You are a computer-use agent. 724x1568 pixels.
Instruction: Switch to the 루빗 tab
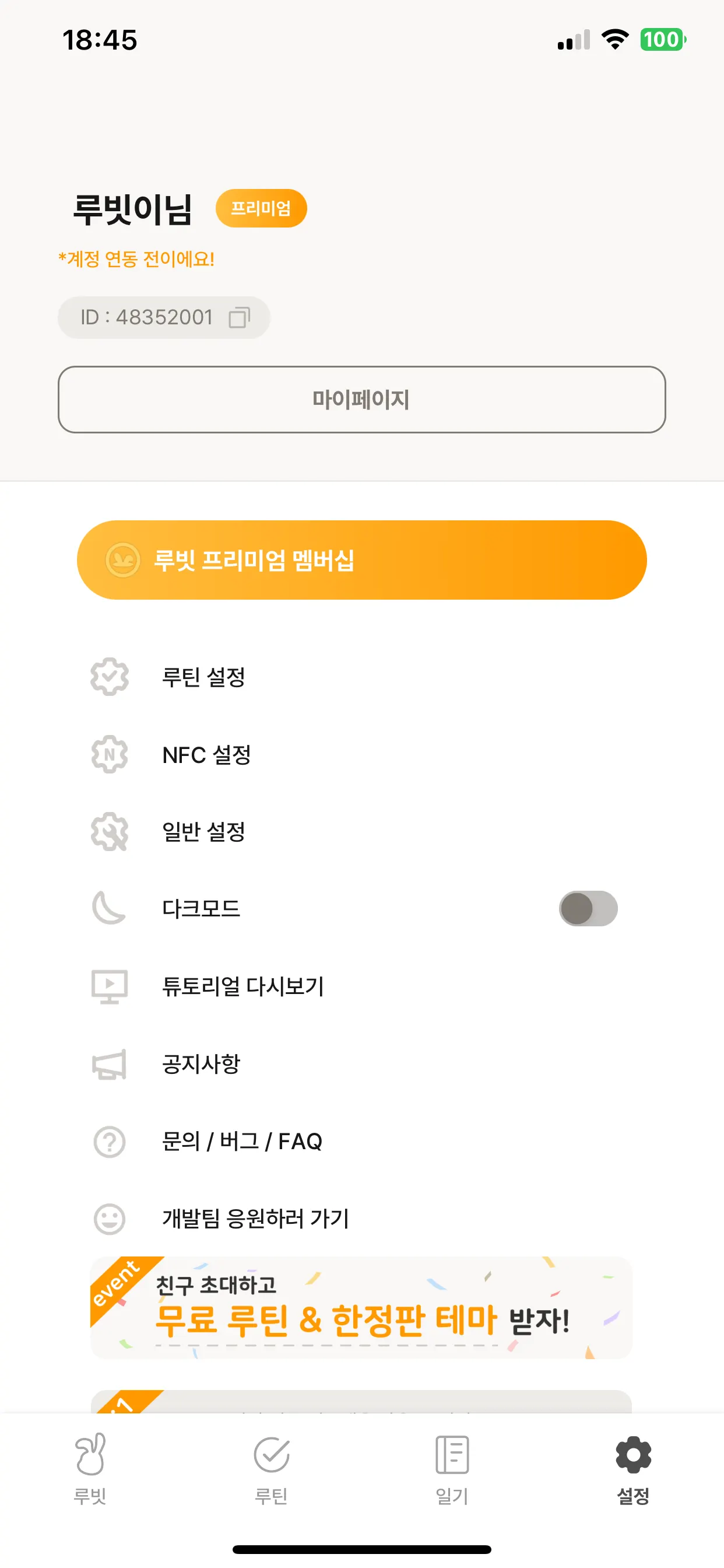(90, 1468)
